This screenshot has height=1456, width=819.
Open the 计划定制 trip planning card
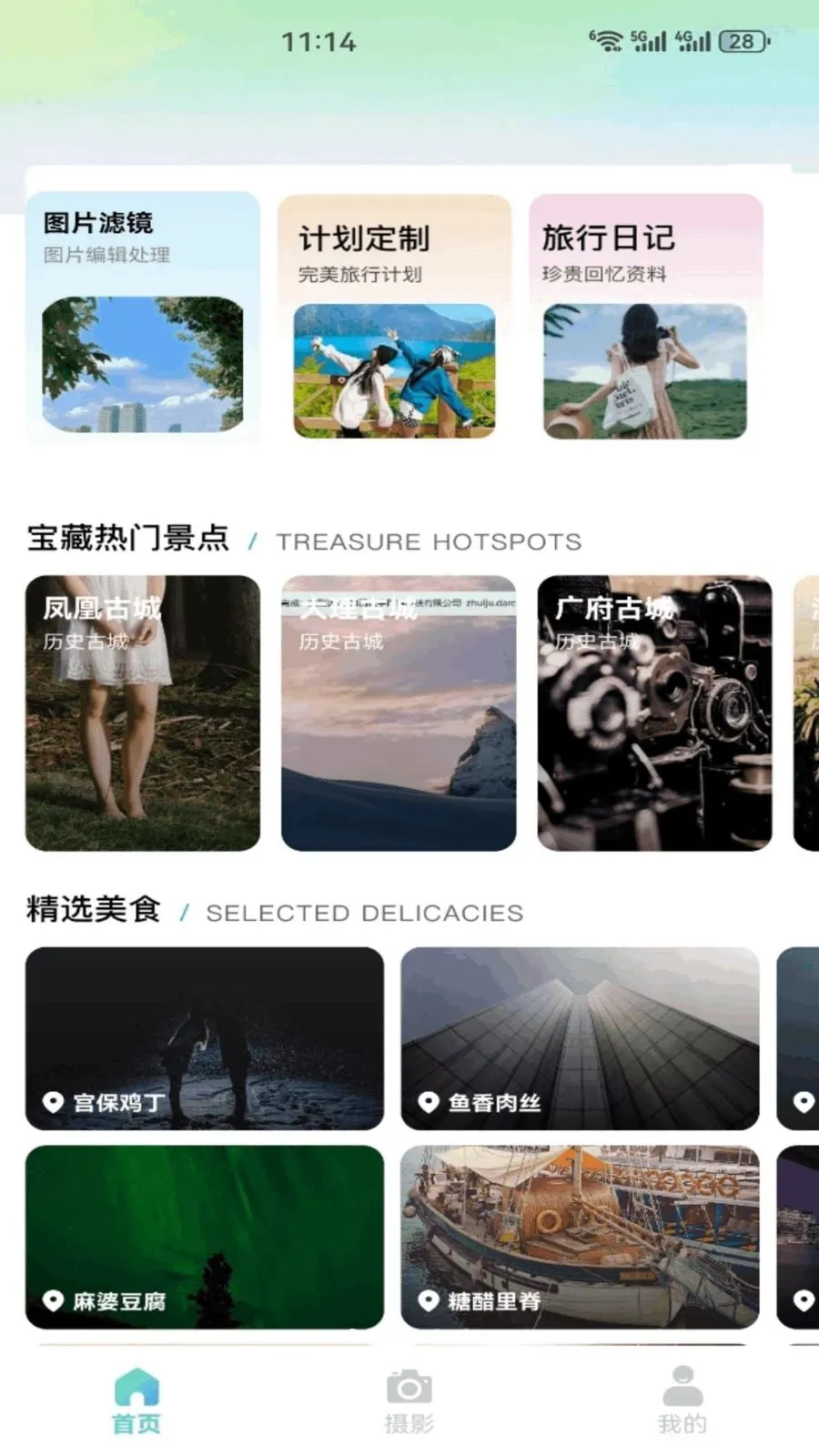click(394, 318)
